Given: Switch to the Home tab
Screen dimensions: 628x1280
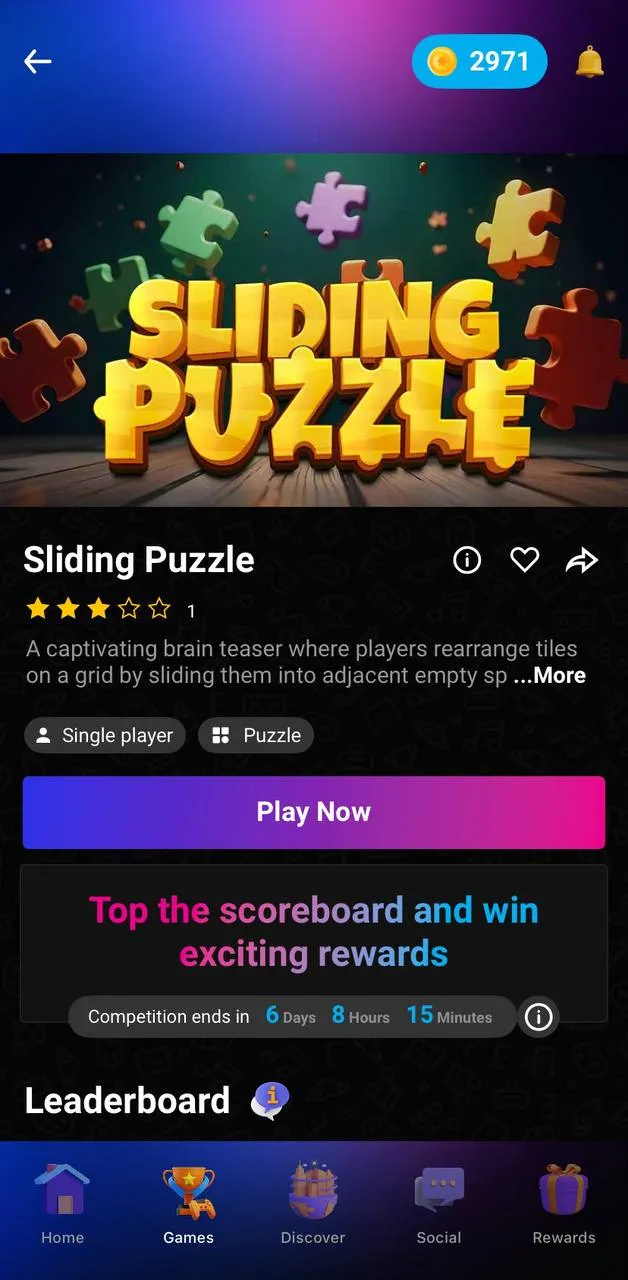Looking at the screenshot, I should (62, 1205).
